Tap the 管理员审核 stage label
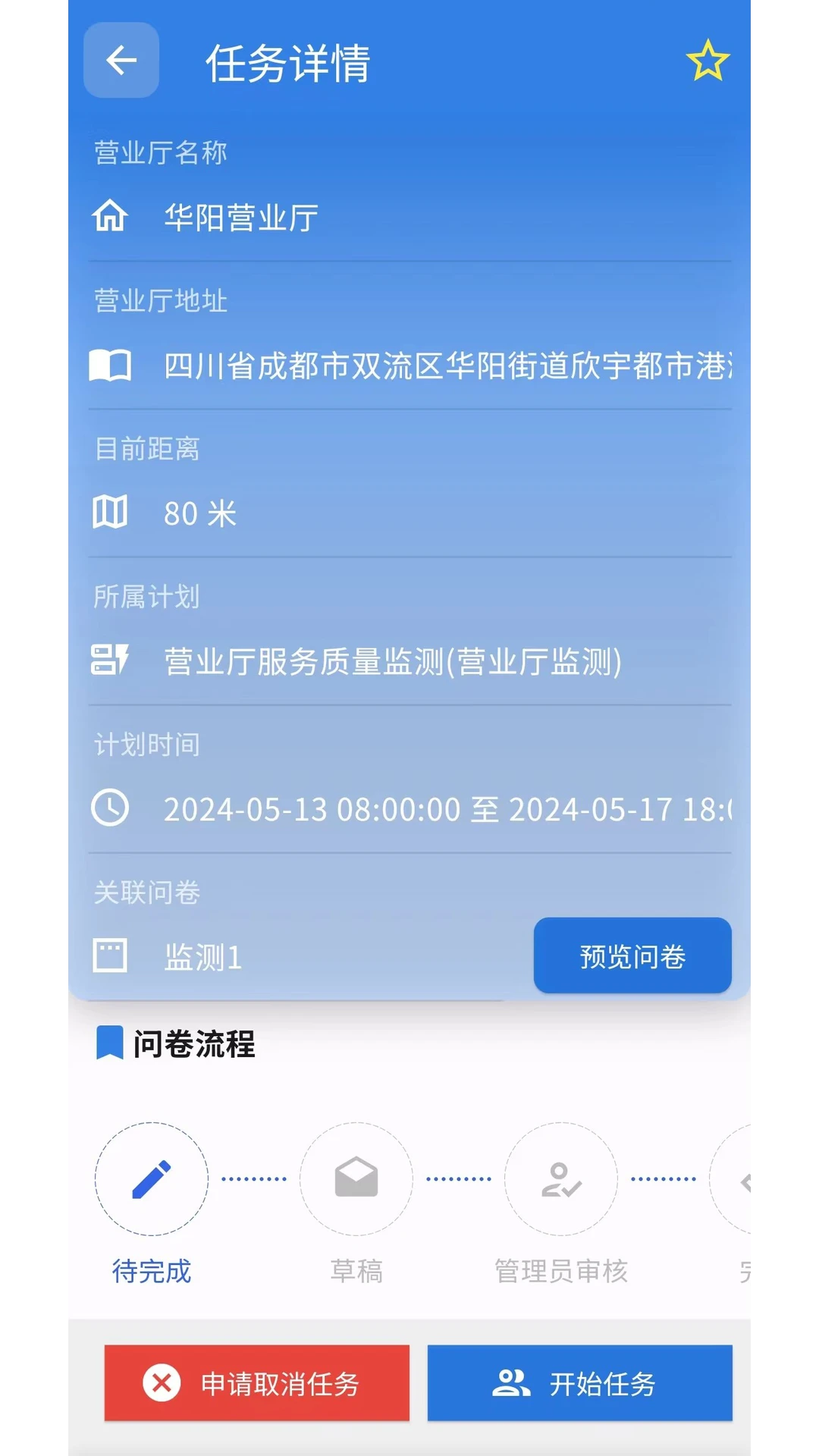The width and height of the screenshot is (819, 1456). (x=561, y=1269)
